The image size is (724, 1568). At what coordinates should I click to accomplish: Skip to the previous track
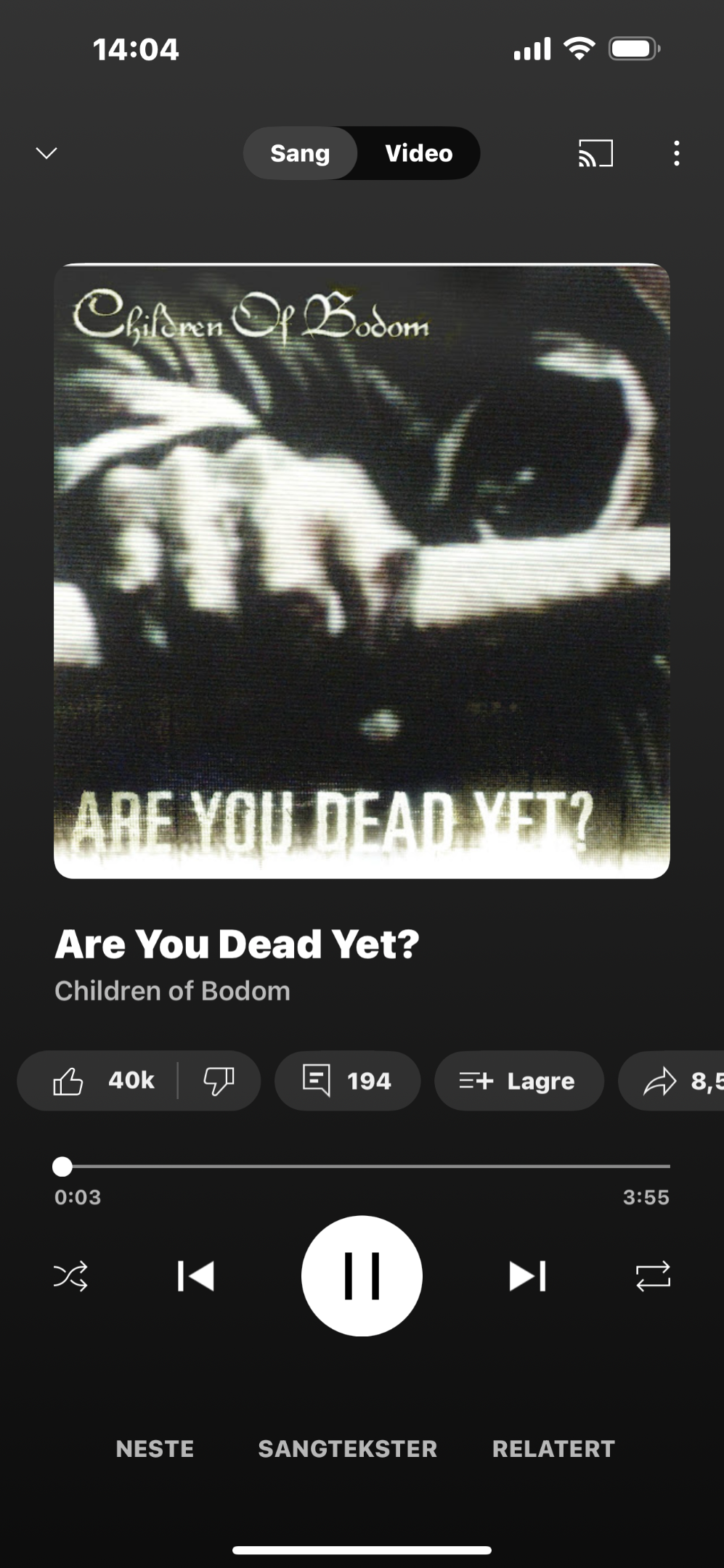point(195,1276)
